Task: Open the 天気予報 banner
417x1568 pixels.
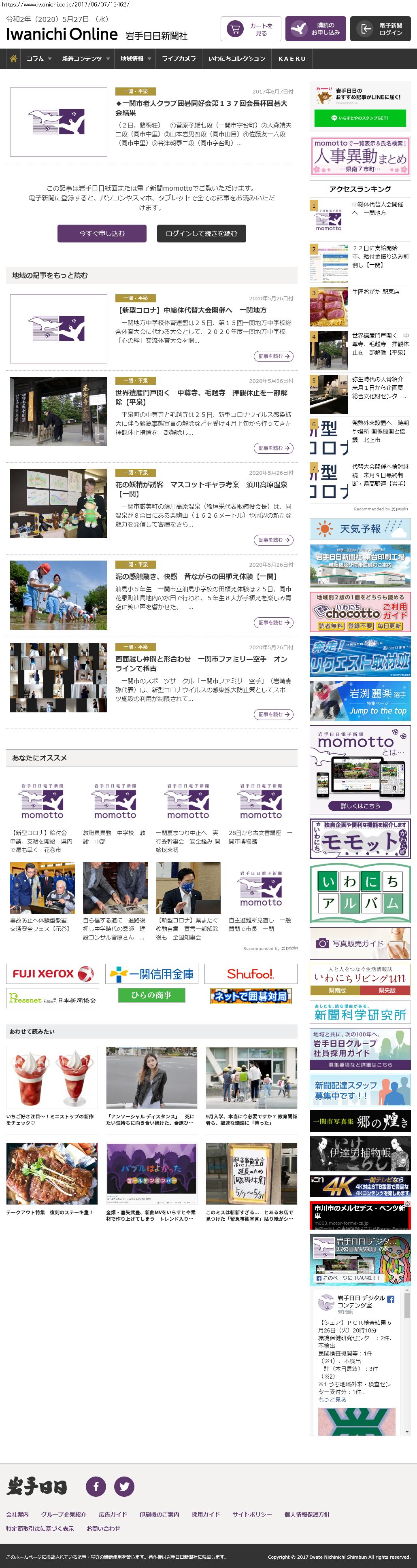Action: pyautogui.click(x=359, y=529)
